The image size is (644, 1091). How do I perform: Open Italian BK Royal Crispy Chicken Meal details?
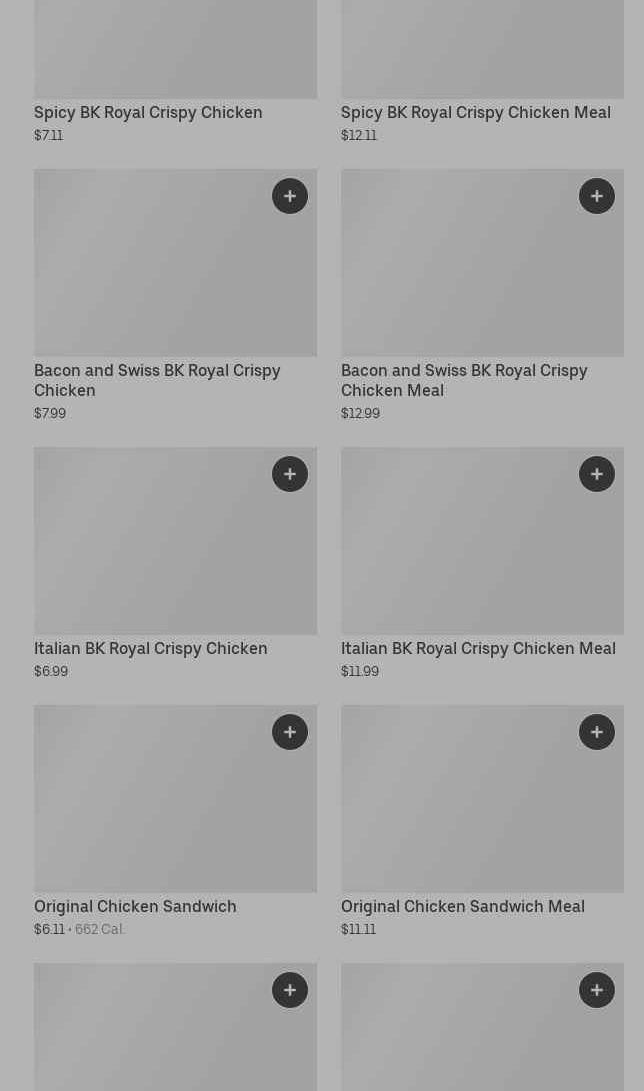[x=478, y=648]
